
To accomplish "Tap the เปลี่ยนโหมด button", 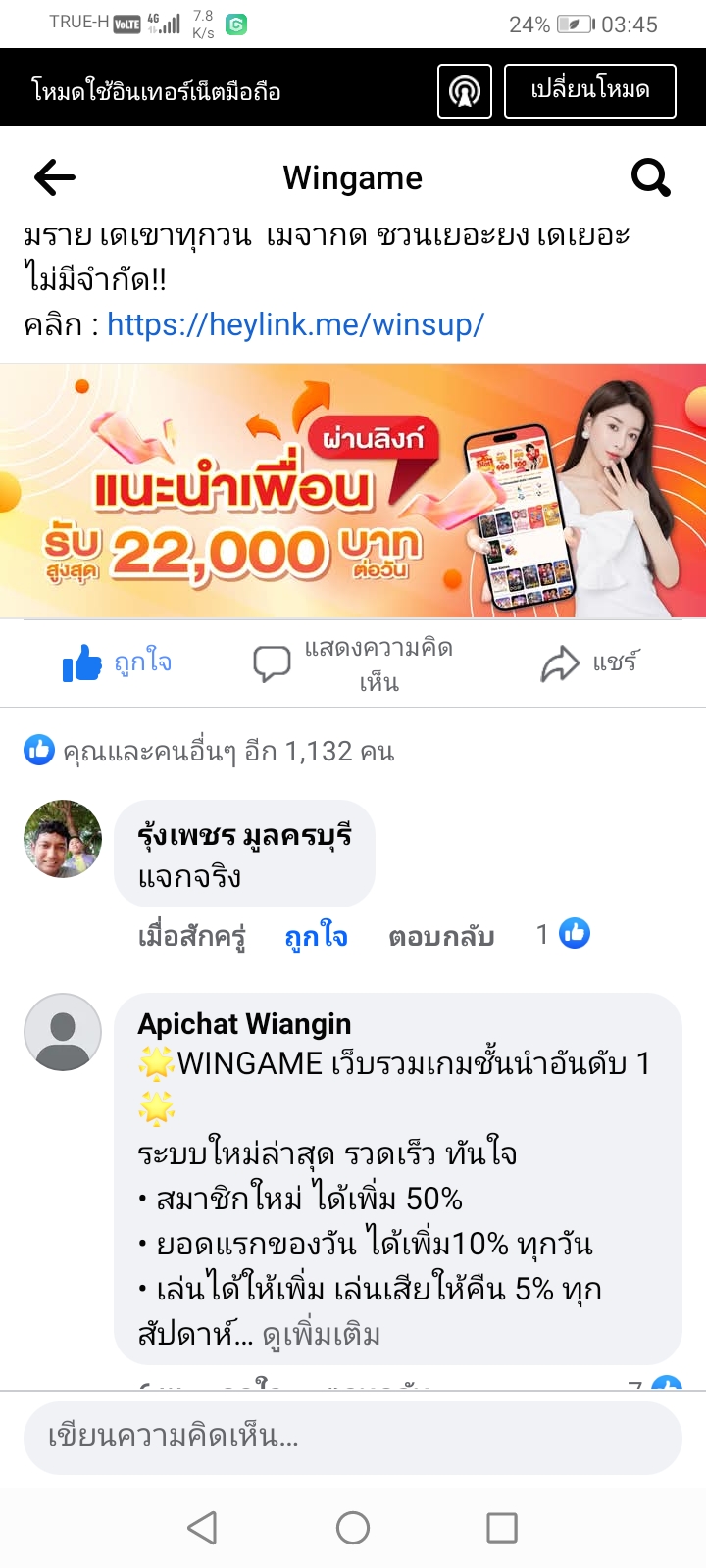I will 590,91.
